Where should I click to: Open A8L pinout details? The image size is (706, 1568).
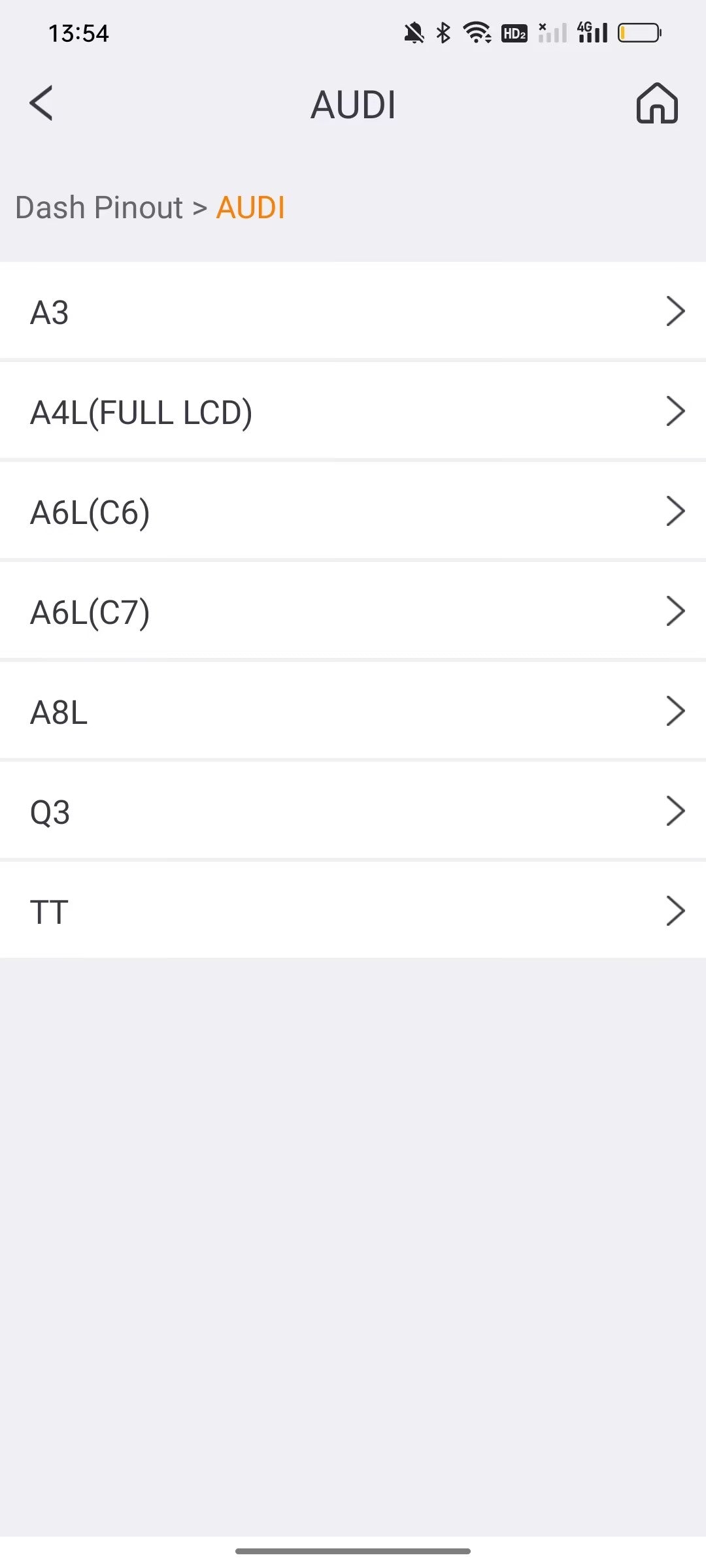353,711
